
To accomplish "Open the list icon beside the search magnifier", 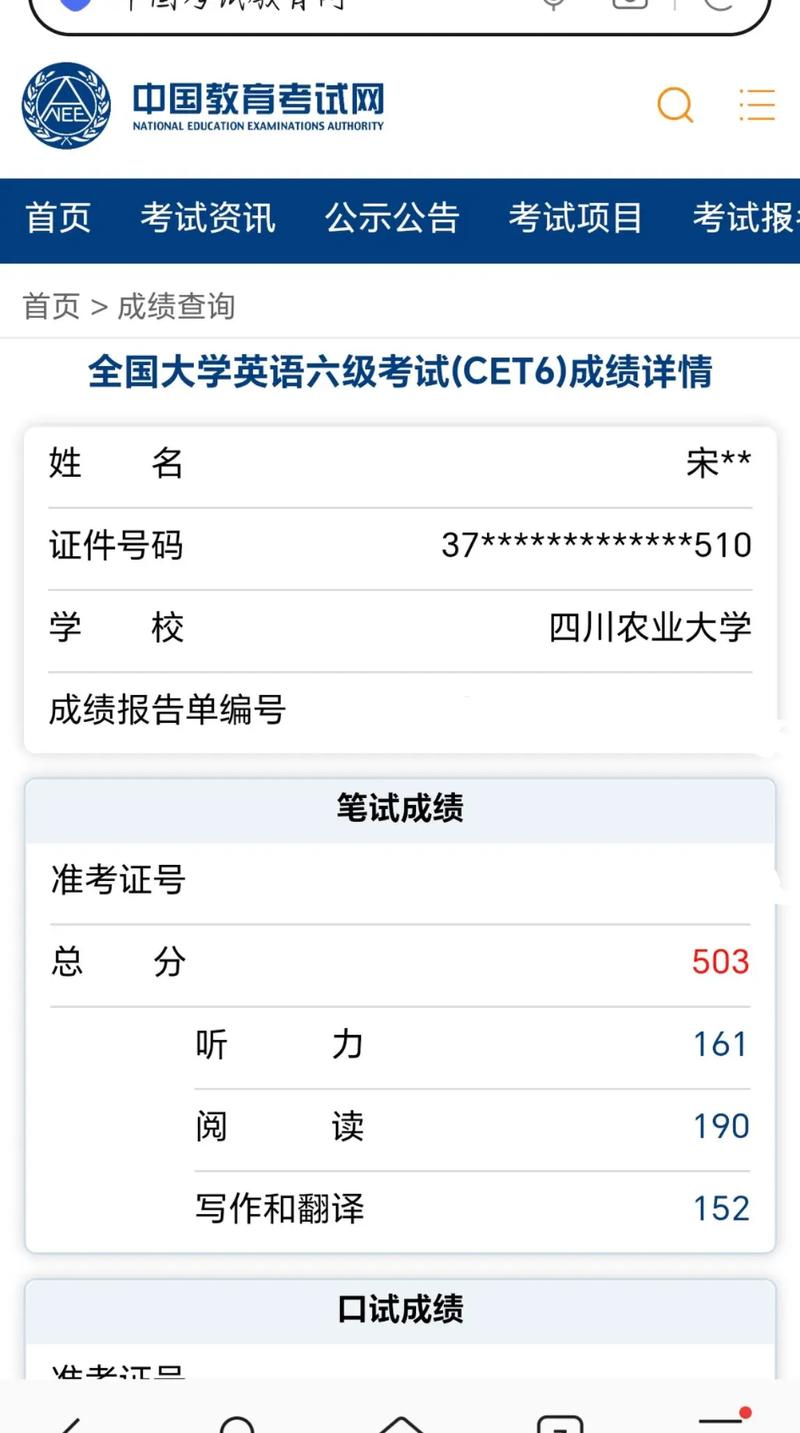I will pyautogui.click(x=757, y=106).
